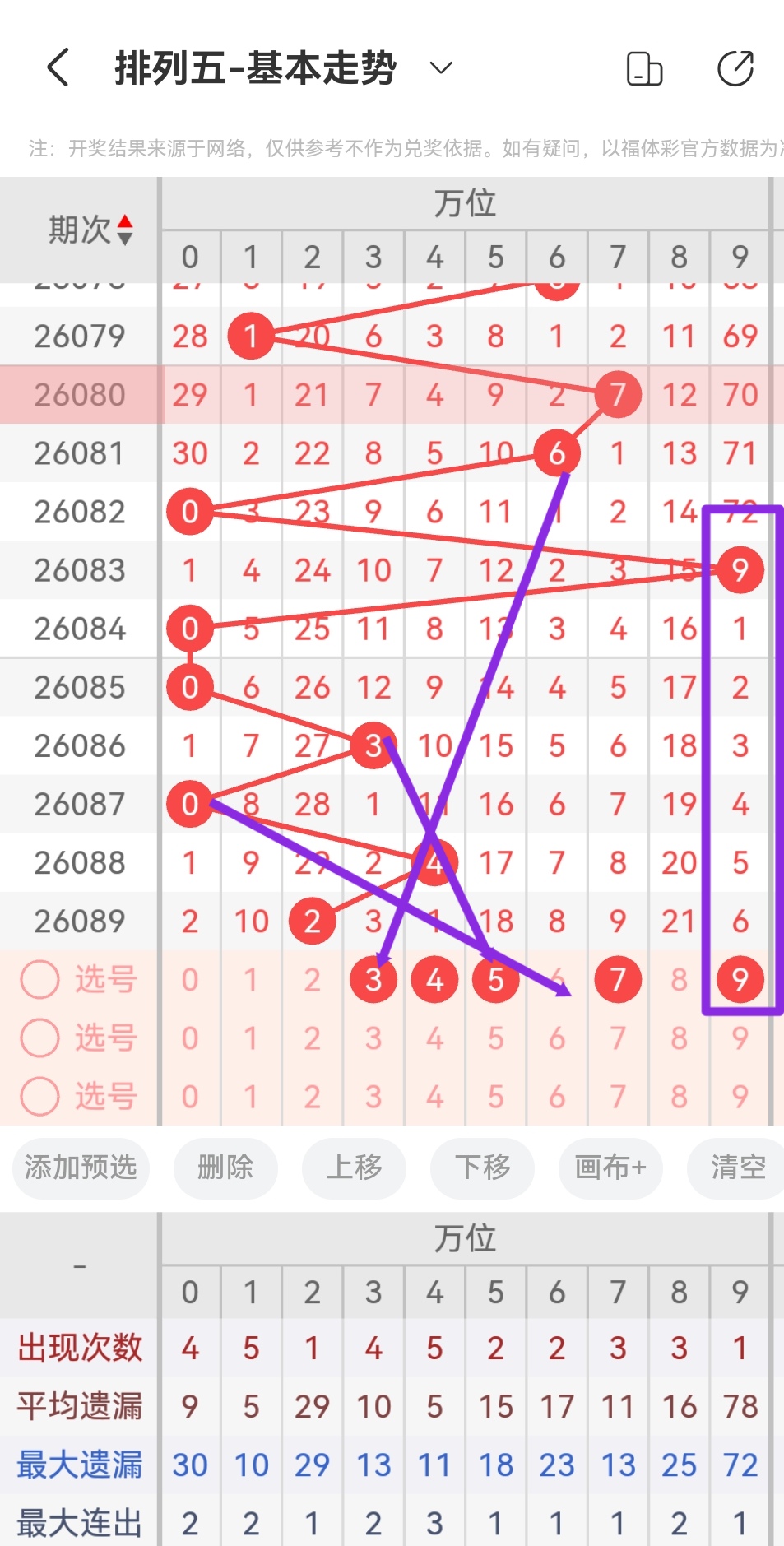Tap the red circled 2 in row 26089
This screenshot has width=784, height=1546.
(x=312, y=921)
